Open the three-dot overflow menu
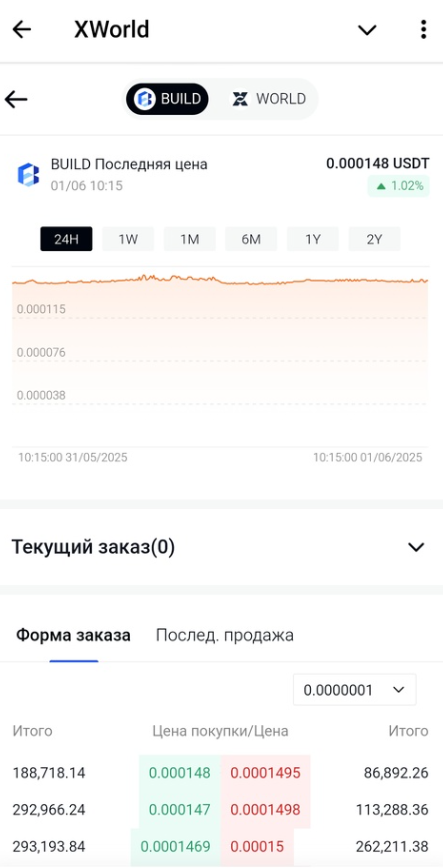Screen dimensions: 443x868 (x=423, y=29)
